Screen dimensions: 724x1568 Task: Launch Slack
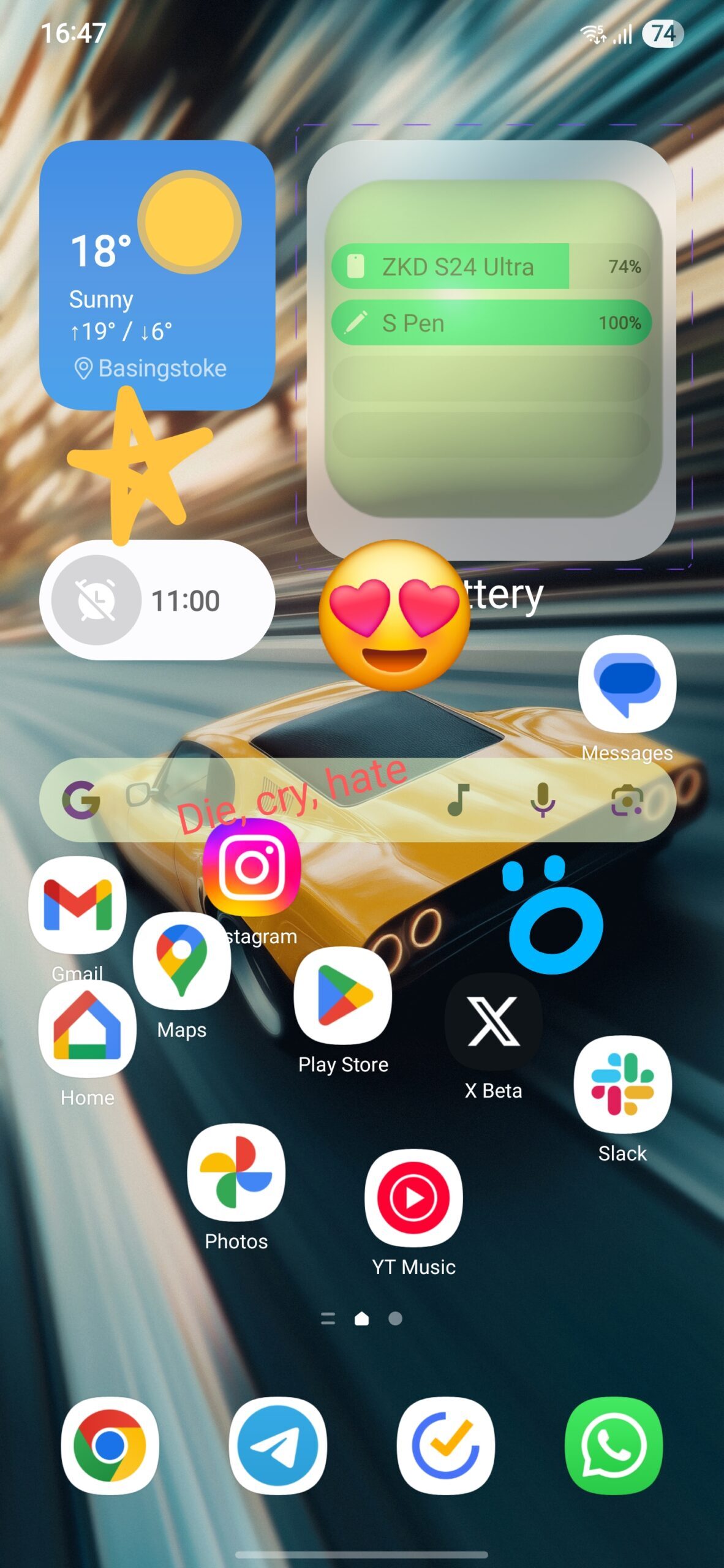(622, 1084)
